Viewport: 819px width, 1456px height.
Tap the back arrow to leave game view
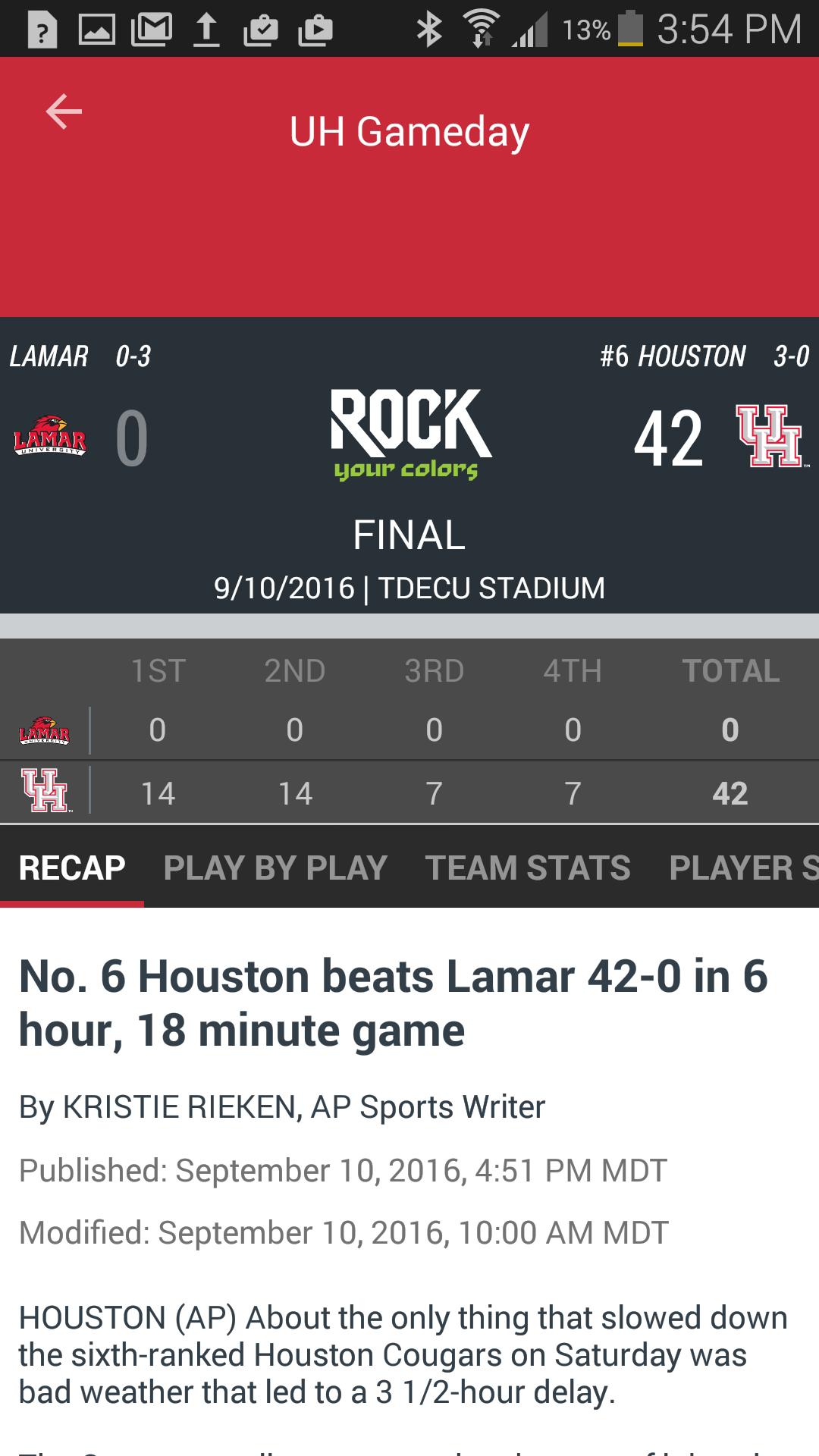pyautogui.click(x=64, y=111)
